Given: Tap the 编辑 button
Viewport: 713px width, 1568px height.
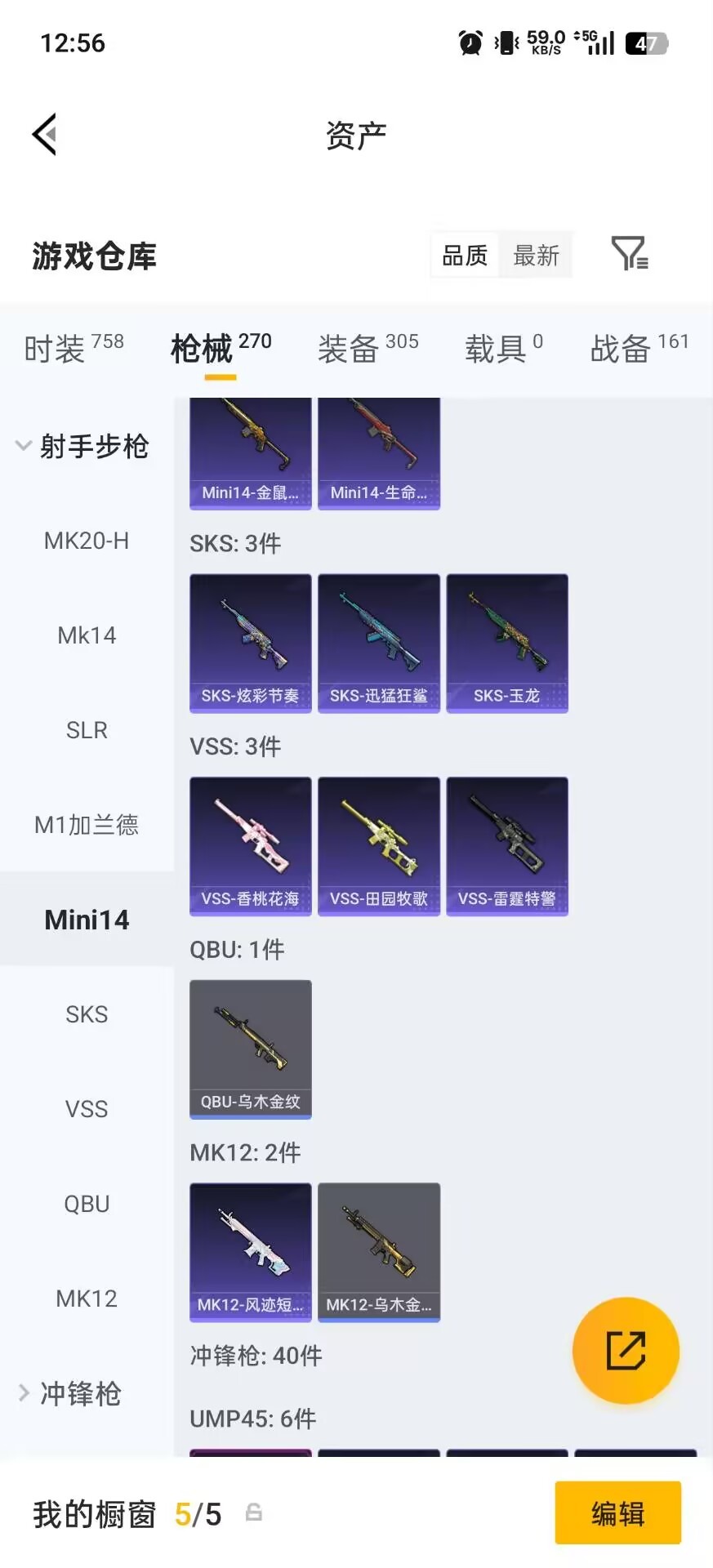Looking at the screenshot, I should (618, 1513).
